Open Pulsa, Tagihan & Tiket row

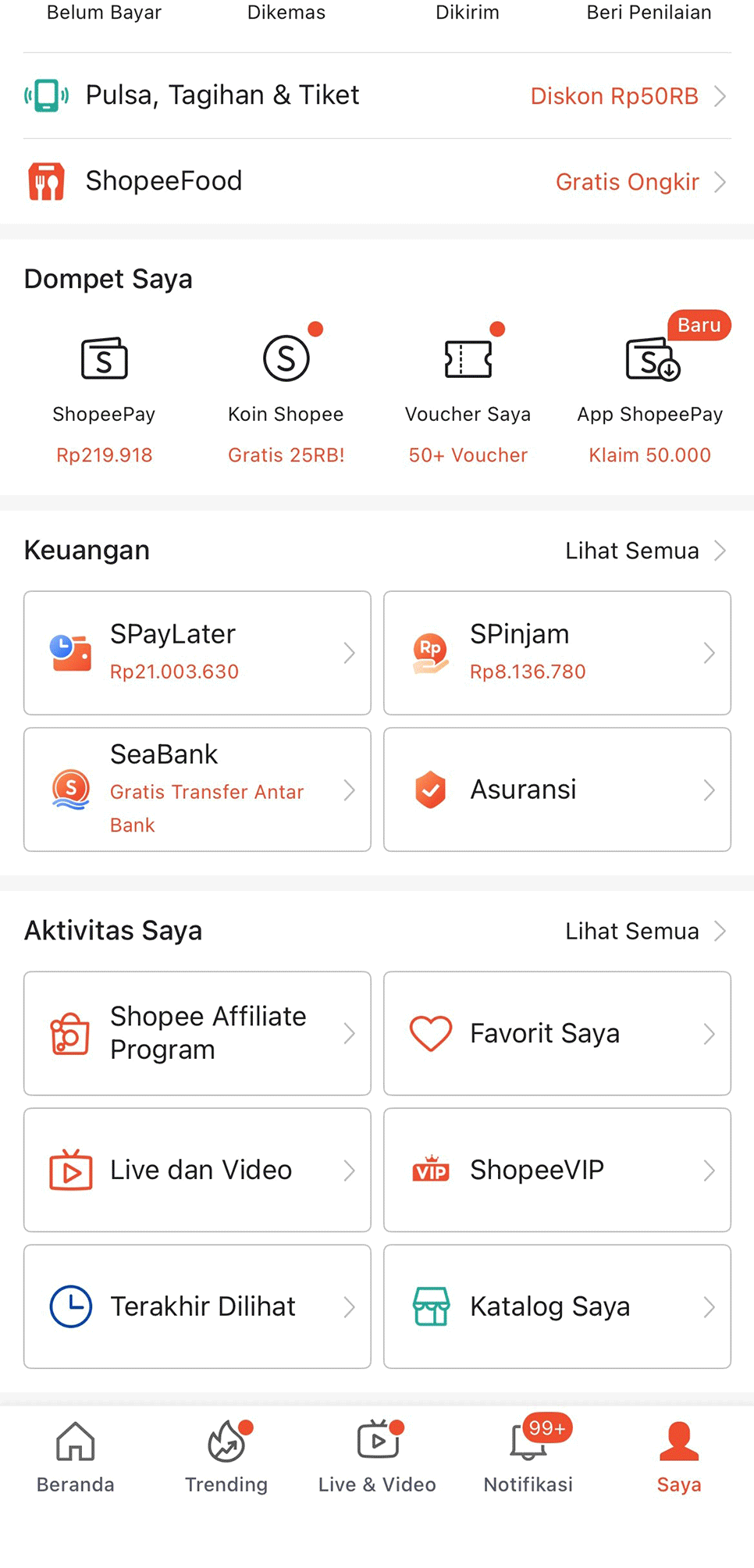click(377, 96)
